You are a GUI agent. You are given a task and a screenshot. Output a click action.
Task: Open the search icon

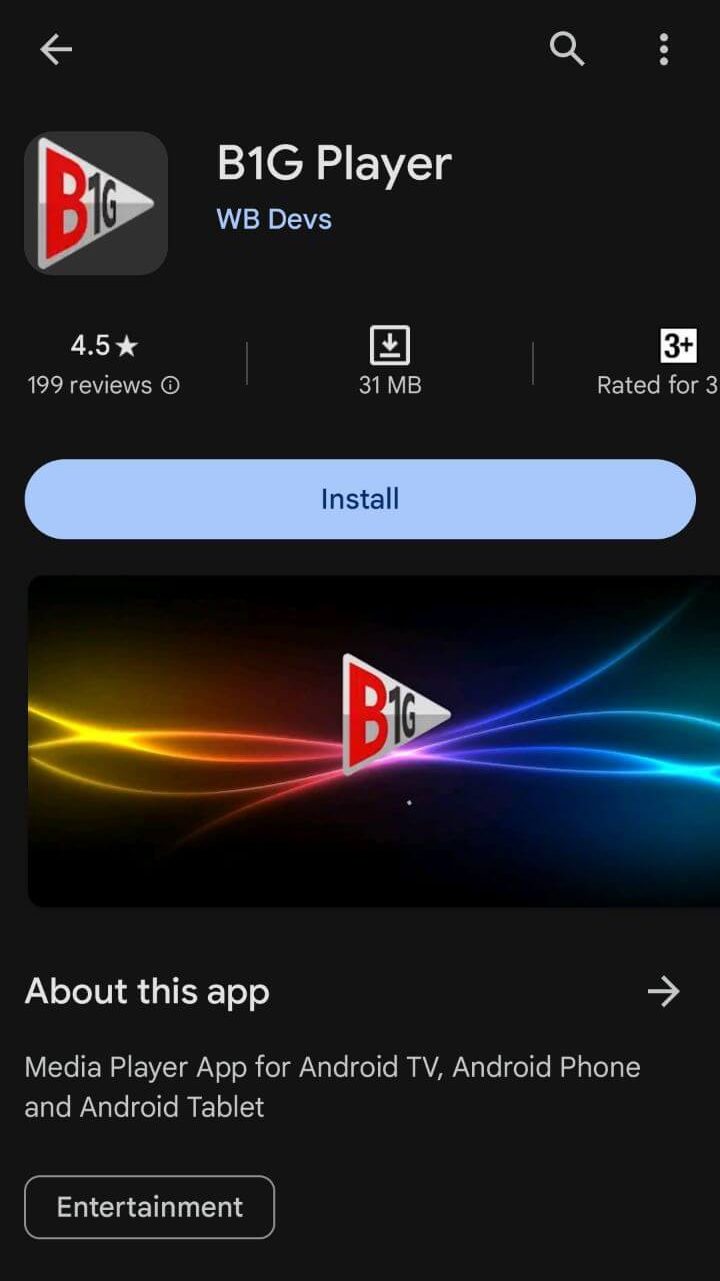pyautogui.click(x=567, y=49)
